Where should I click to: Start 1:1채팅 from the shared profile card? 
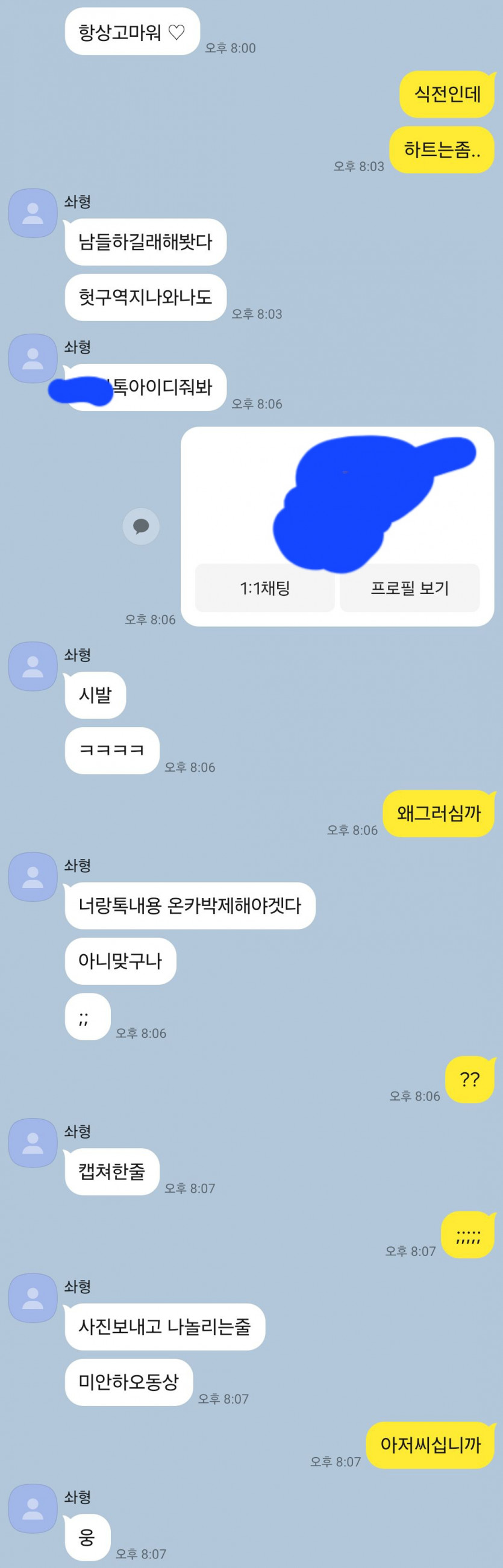[264, 588]
